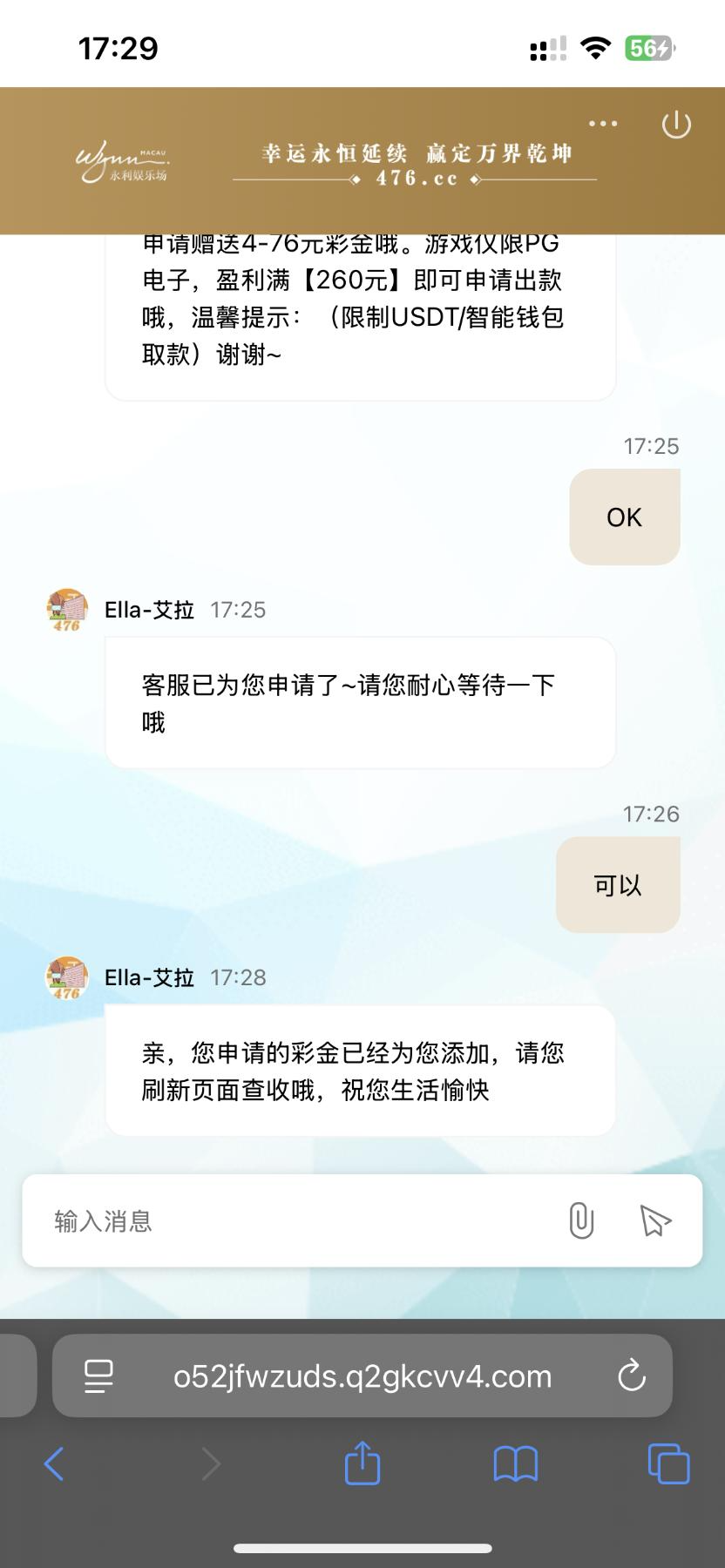The height and width of the screenshot is (1568, 725).
Task: Go back to the previous page
Action: click(54, 1463)
